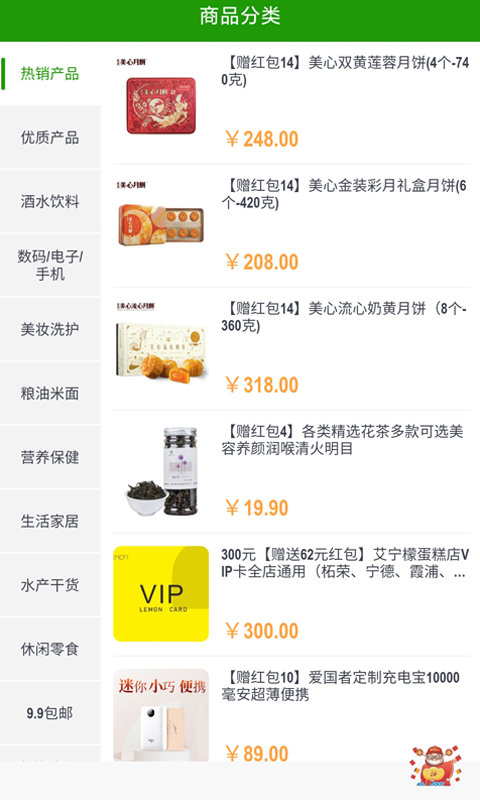Open the 酒水饮料 category
Screen dimensions: 480x800
50,201
